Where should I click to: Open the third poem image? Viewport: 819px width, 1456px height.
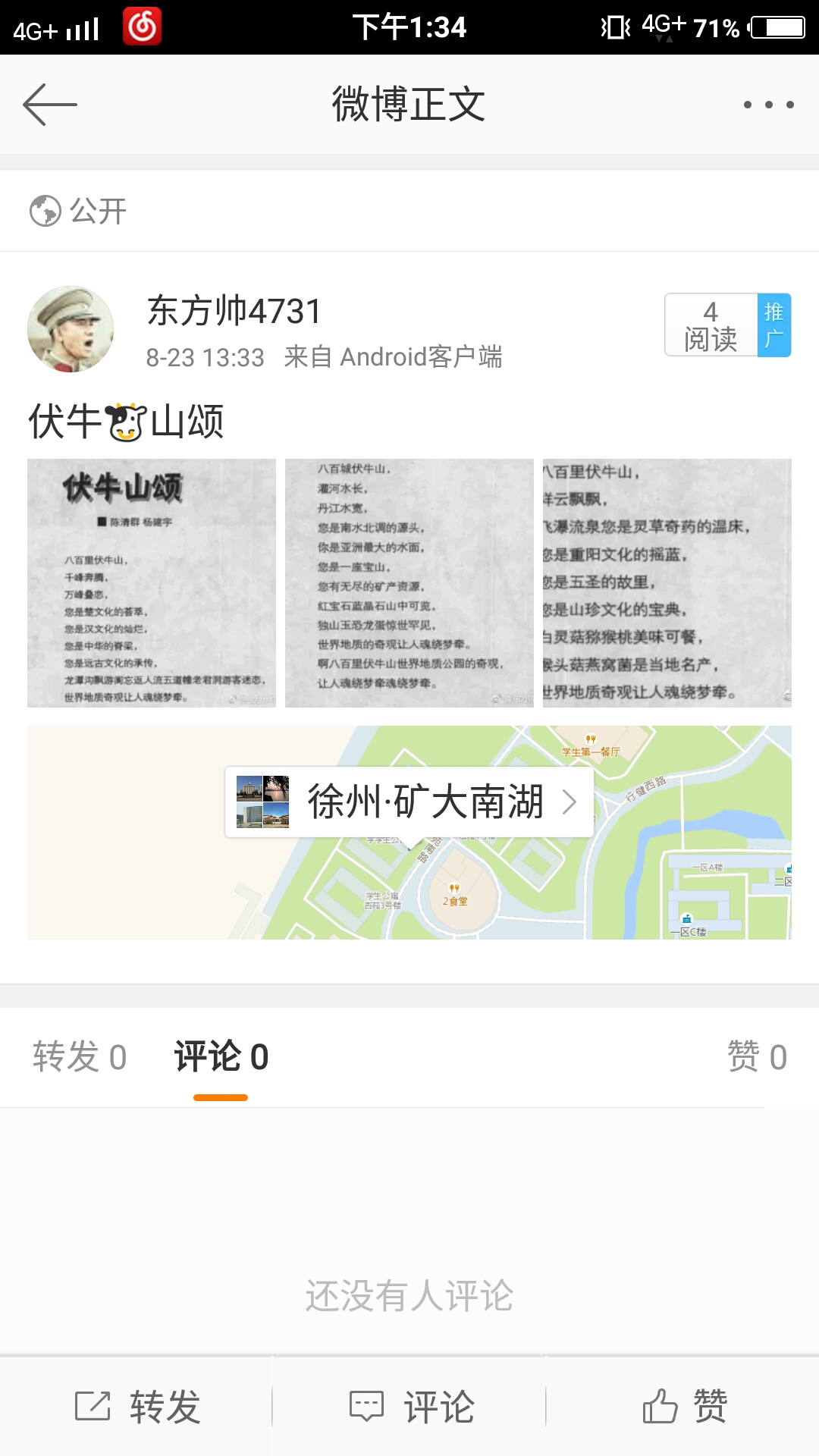(667, 583)
